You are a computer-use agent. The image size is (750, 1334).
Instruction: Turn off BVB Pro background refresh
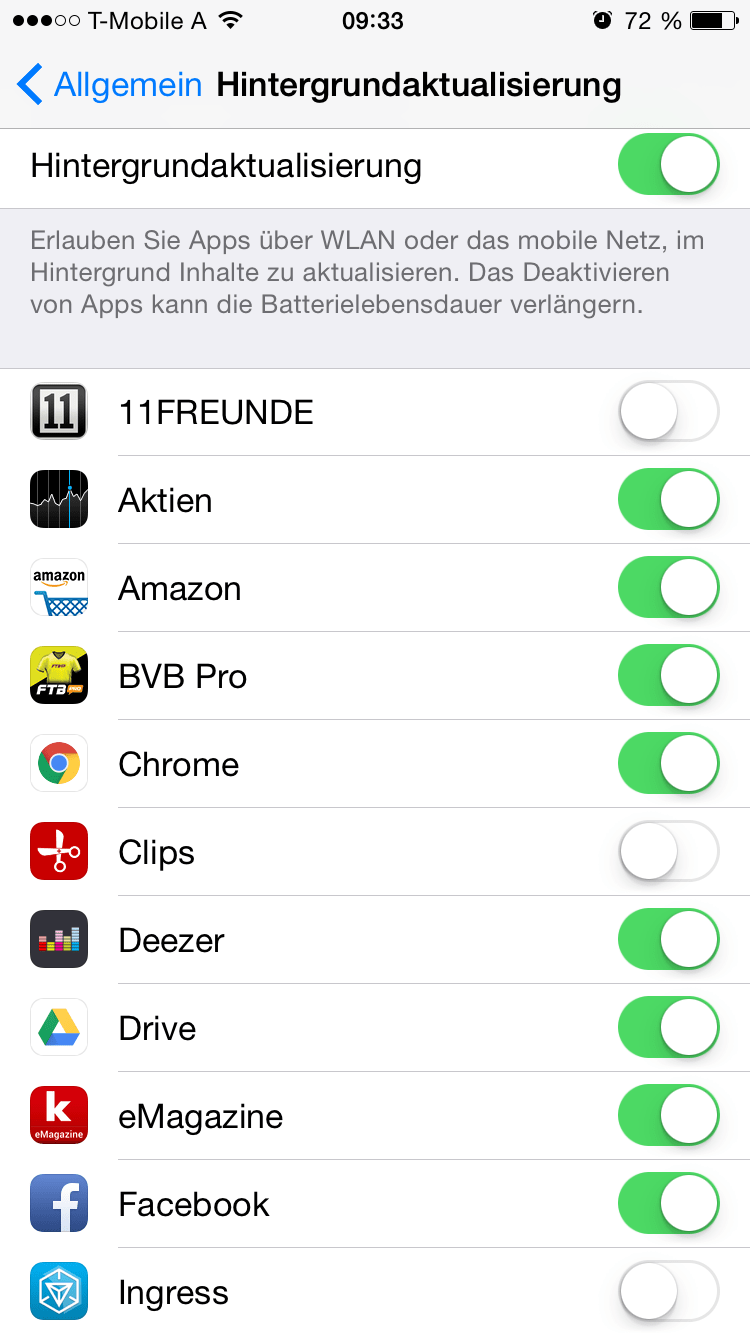[x=668, y=676]
